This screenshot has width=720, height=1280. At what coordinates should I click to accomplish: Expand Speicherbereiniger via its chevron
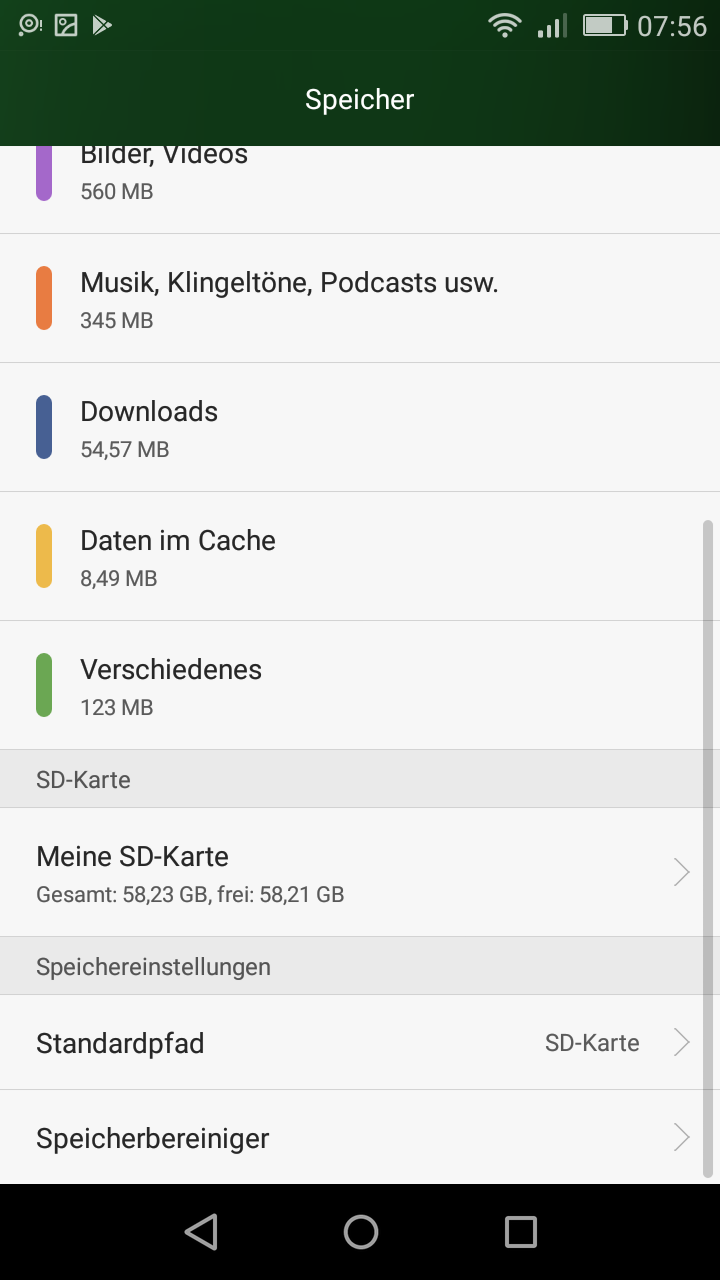(x=682, y=1137)
